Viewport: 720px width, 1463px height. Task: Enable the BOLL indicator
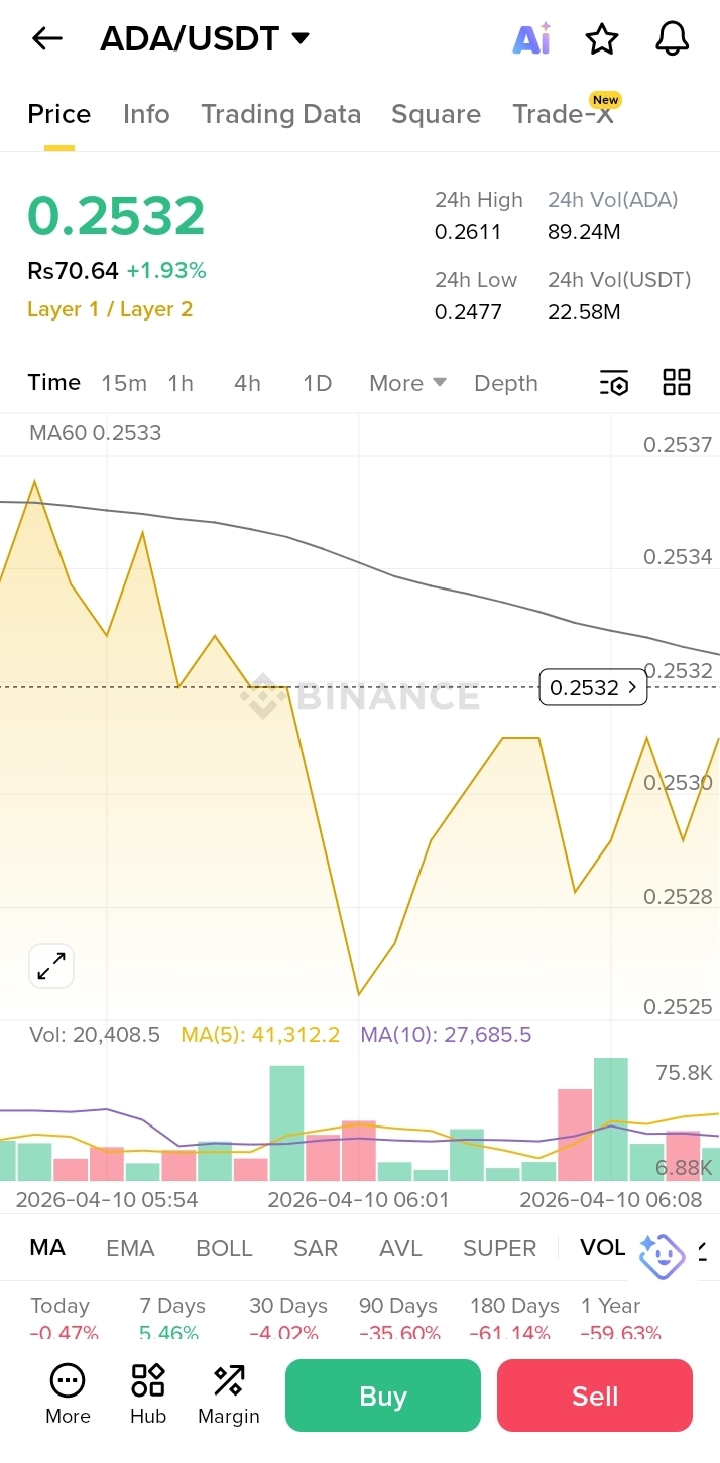pyautogui.click(x=225, y=1248)
